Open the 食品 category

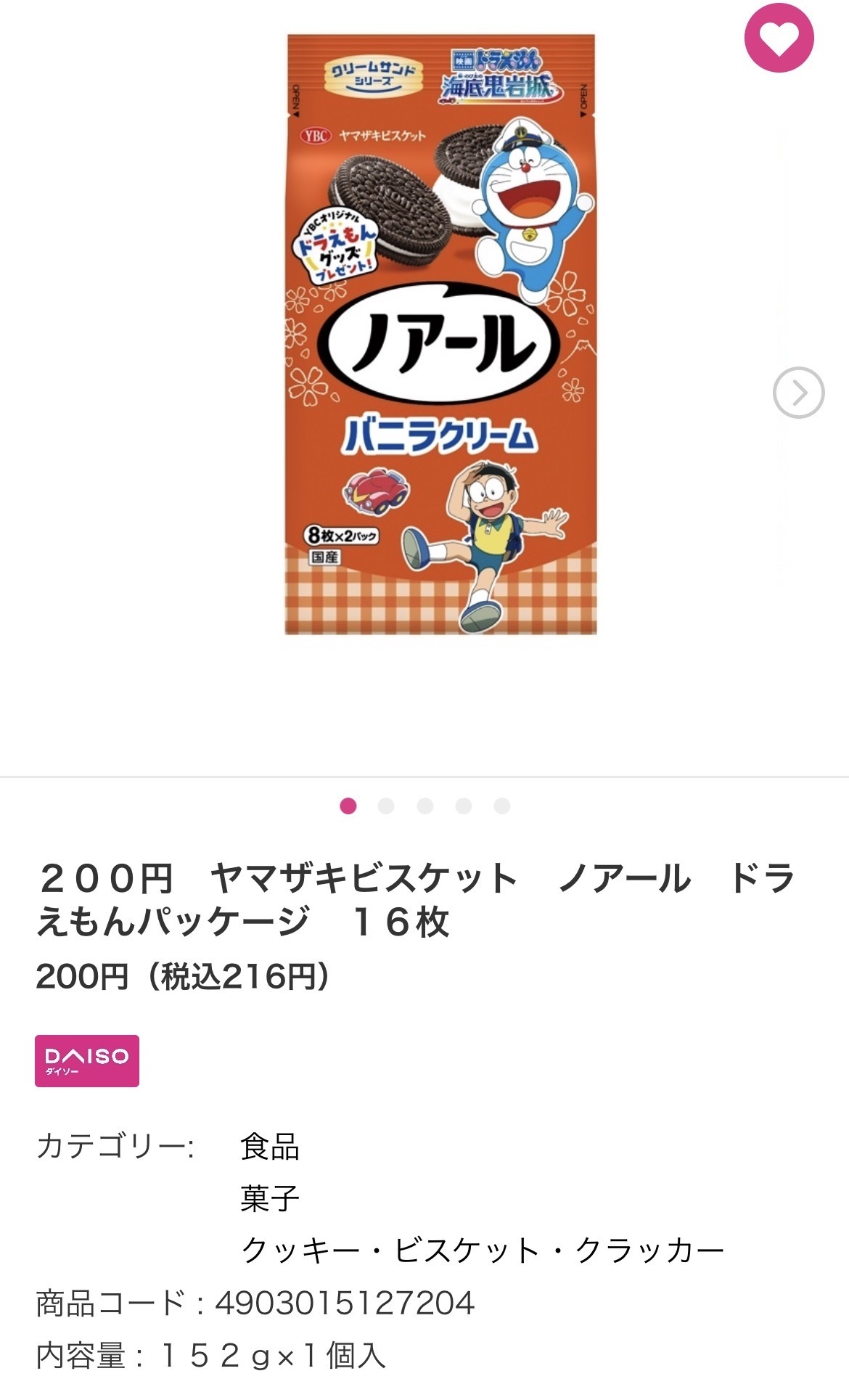(x=270, y=1147)
